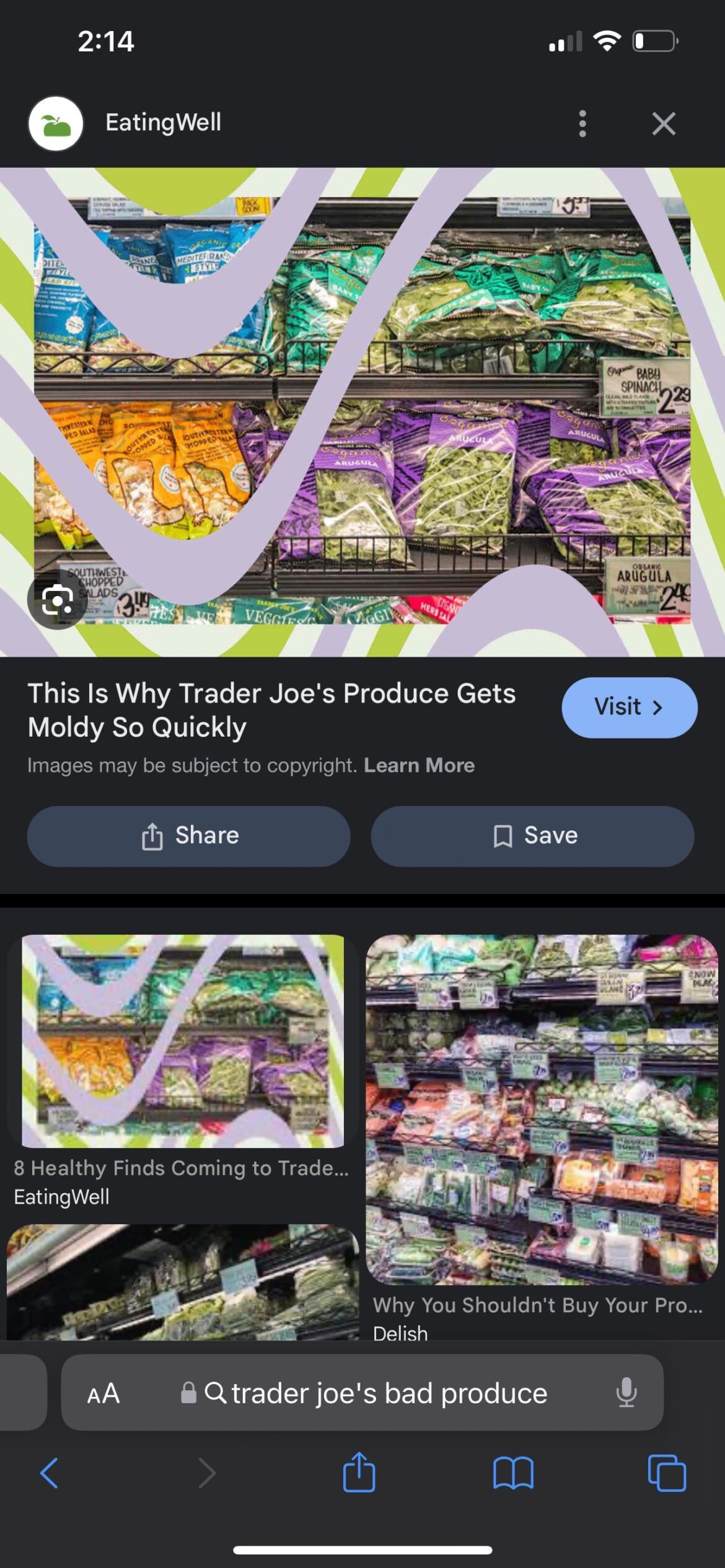This screenshot has width=725, height=1568.
Task: Open page settings with the AA icon
Action: [x=103, y=1393]
